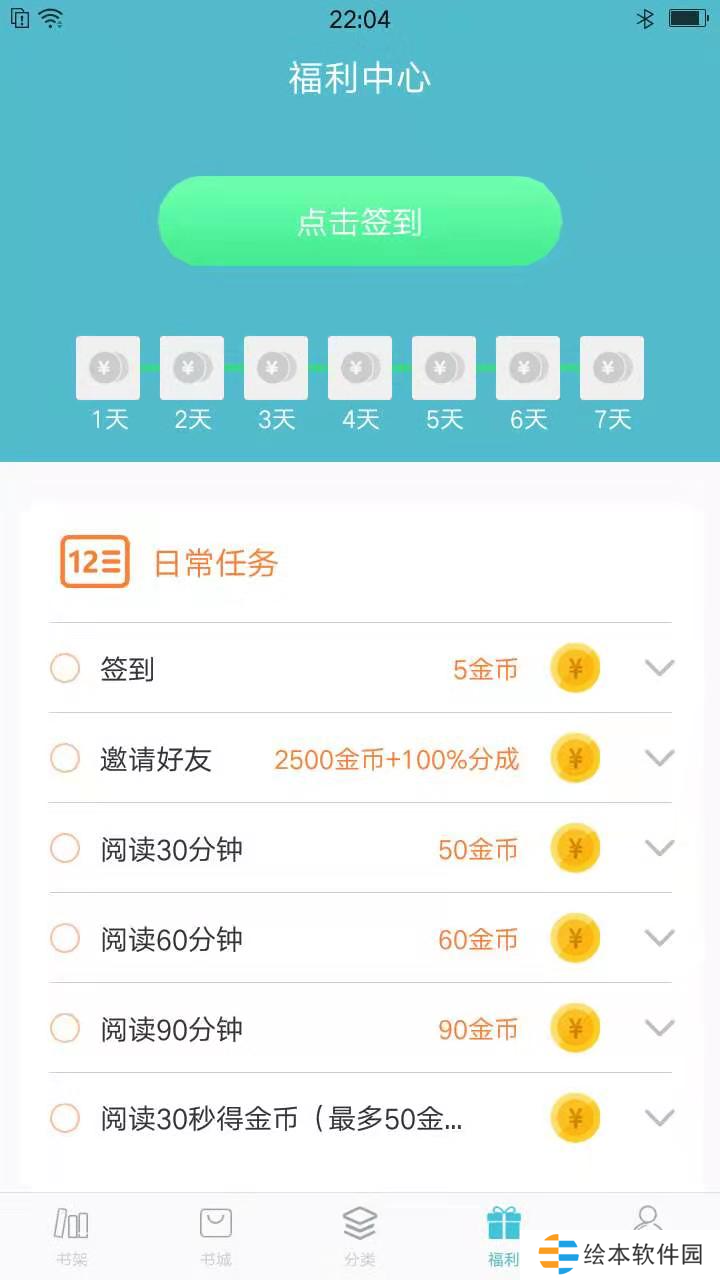Click the day 4 coin reward icon

(359, 367)
